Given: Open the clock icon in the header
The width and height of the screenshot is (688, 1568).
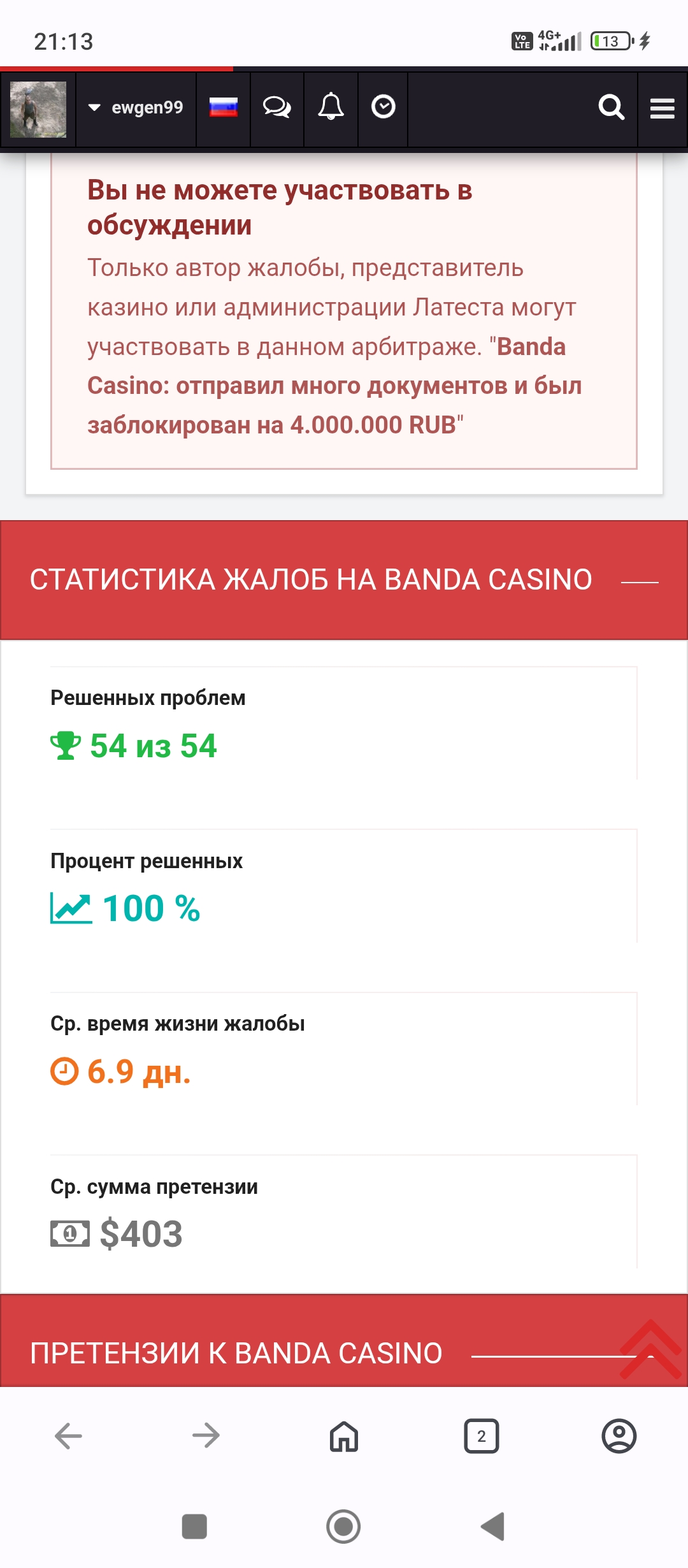Looking at the screenshot, I should coord(383,107).
